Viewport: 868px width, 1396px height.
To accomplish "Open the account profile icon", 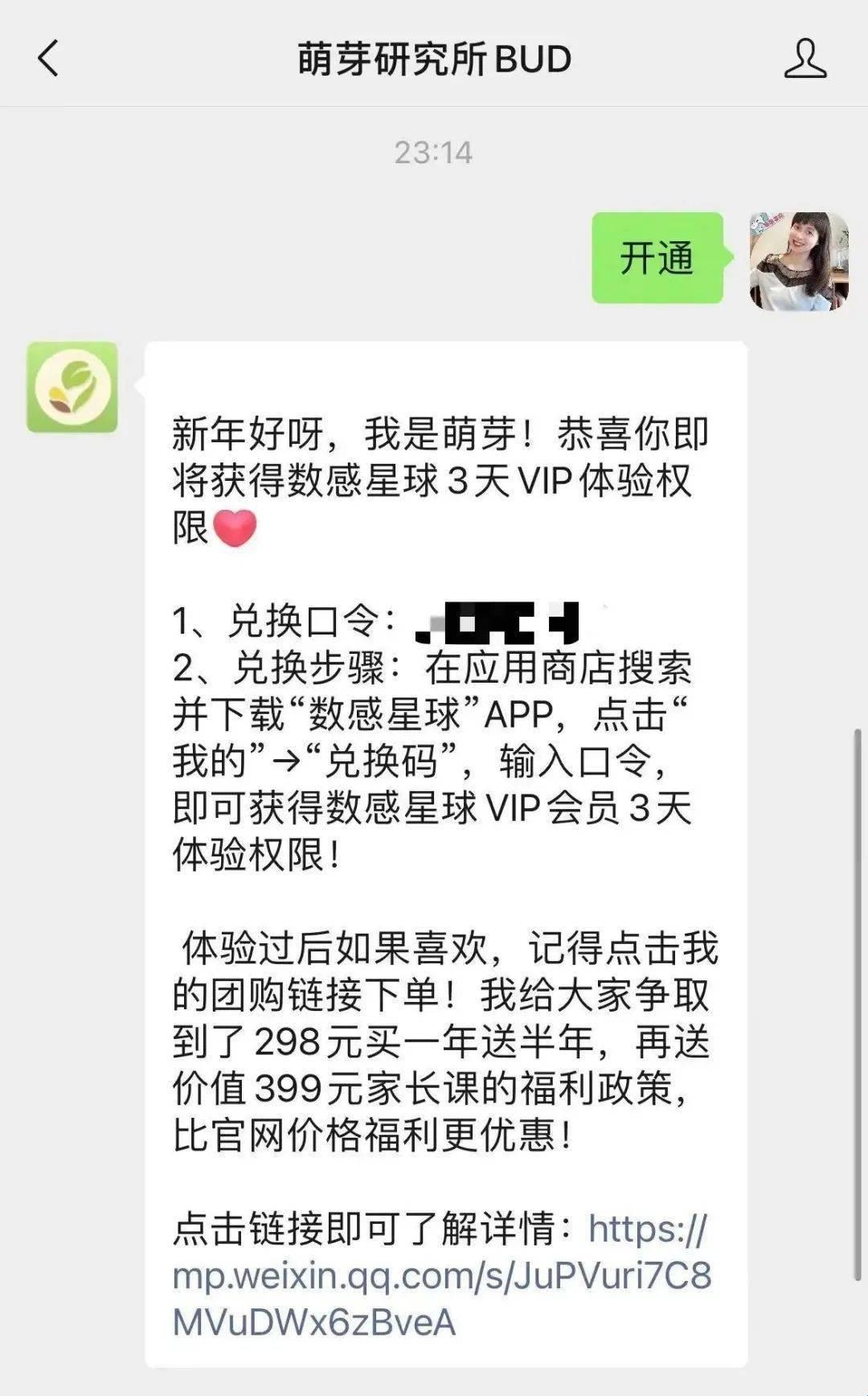I will pos(805,59).
